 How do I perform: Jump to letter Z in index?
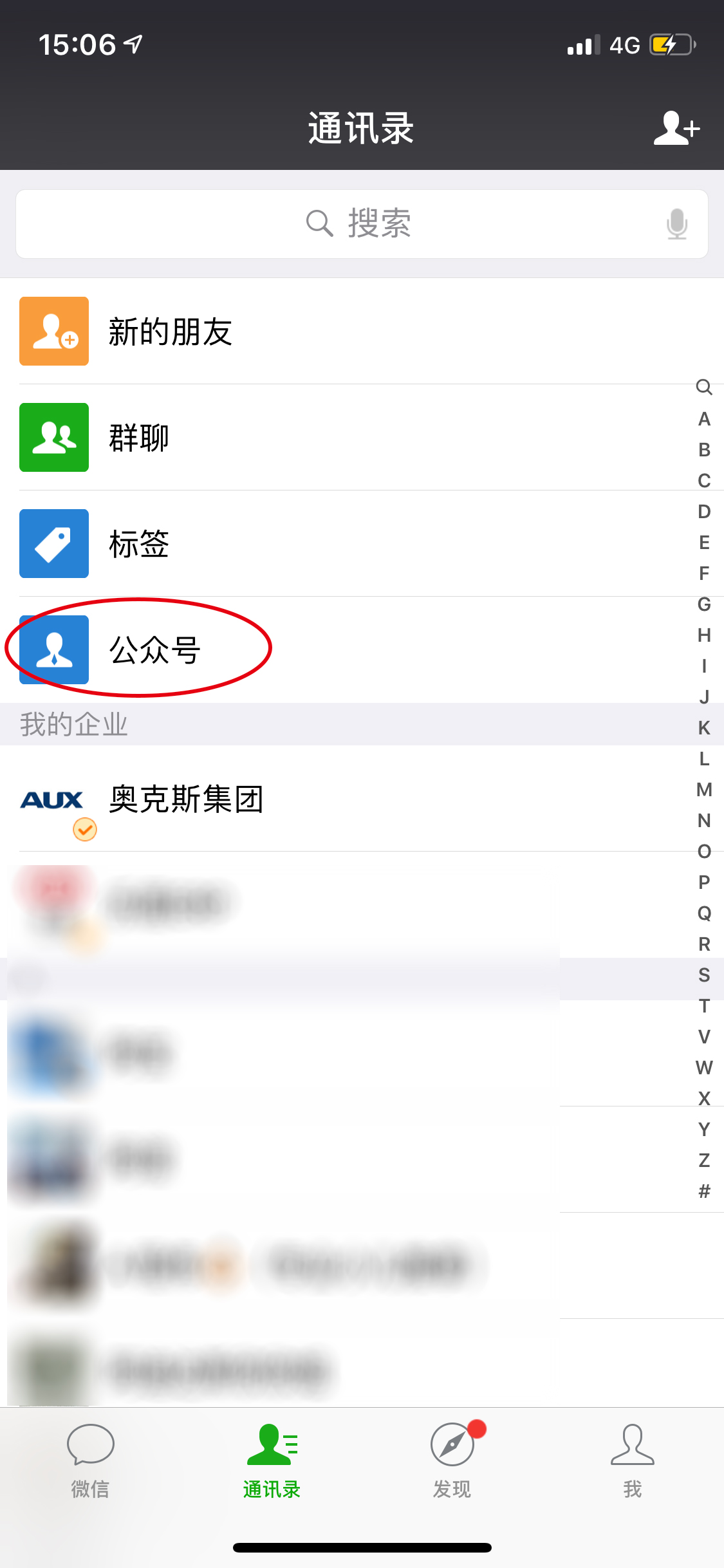(704, 1161)
